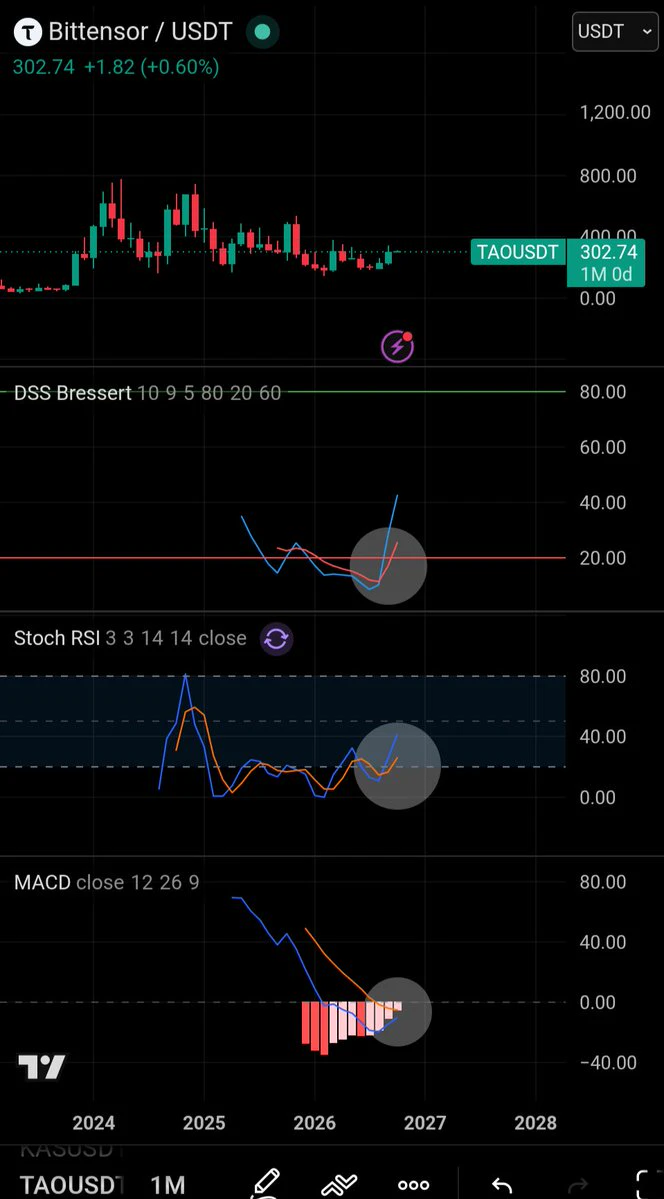Open the pencil drawing tools

265,1184
